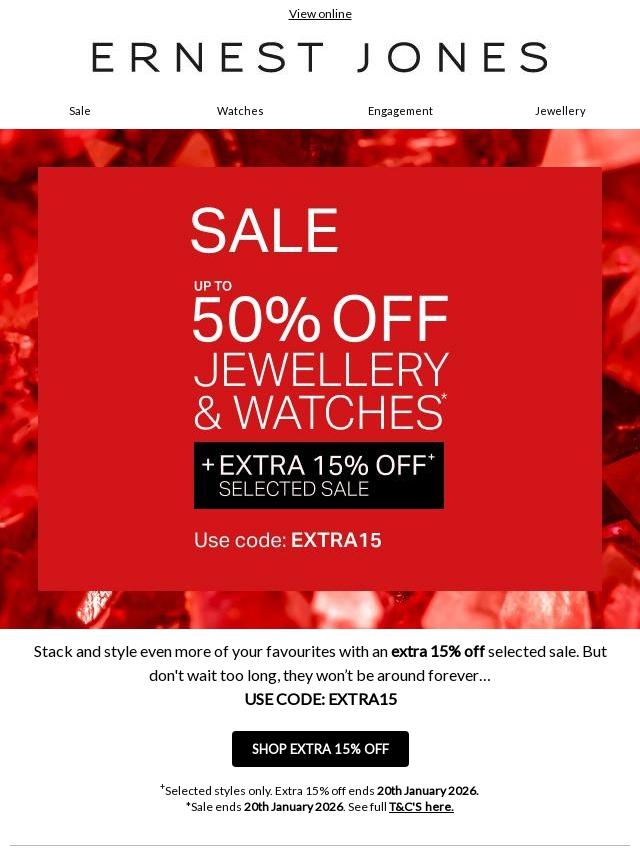Go to the Sale section
The image size is (640, 854).
pyautogui.click(x=80, y=111)
